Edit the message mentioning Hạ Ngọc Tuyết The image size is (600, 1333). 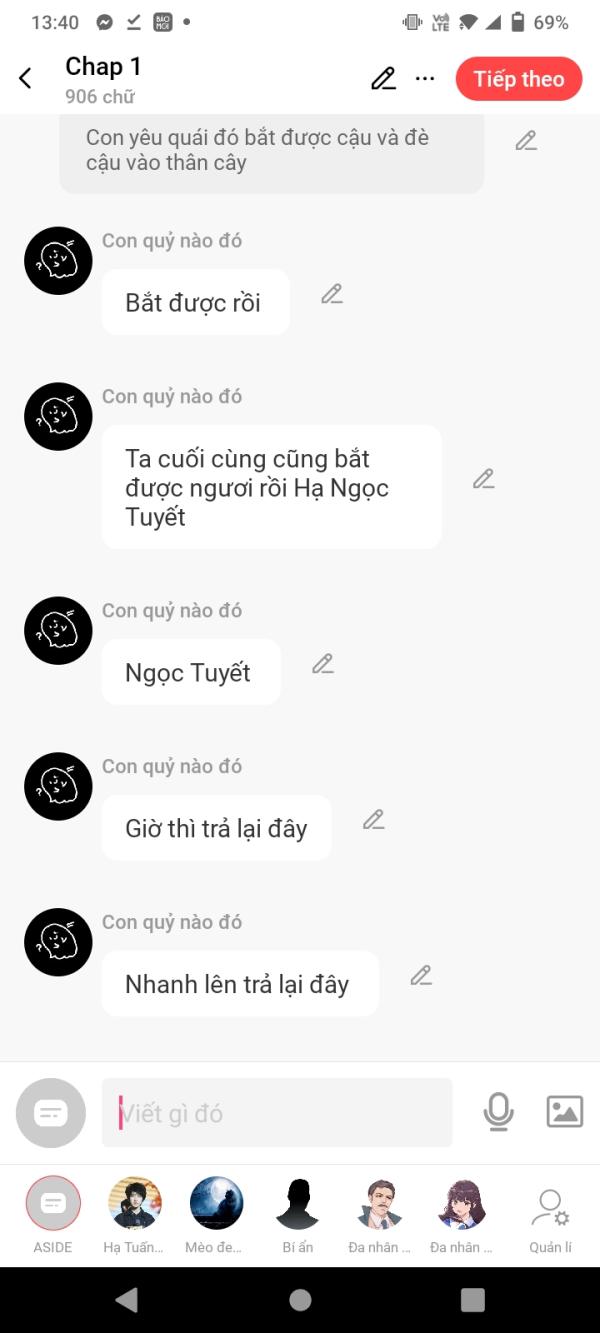[484, 479]
